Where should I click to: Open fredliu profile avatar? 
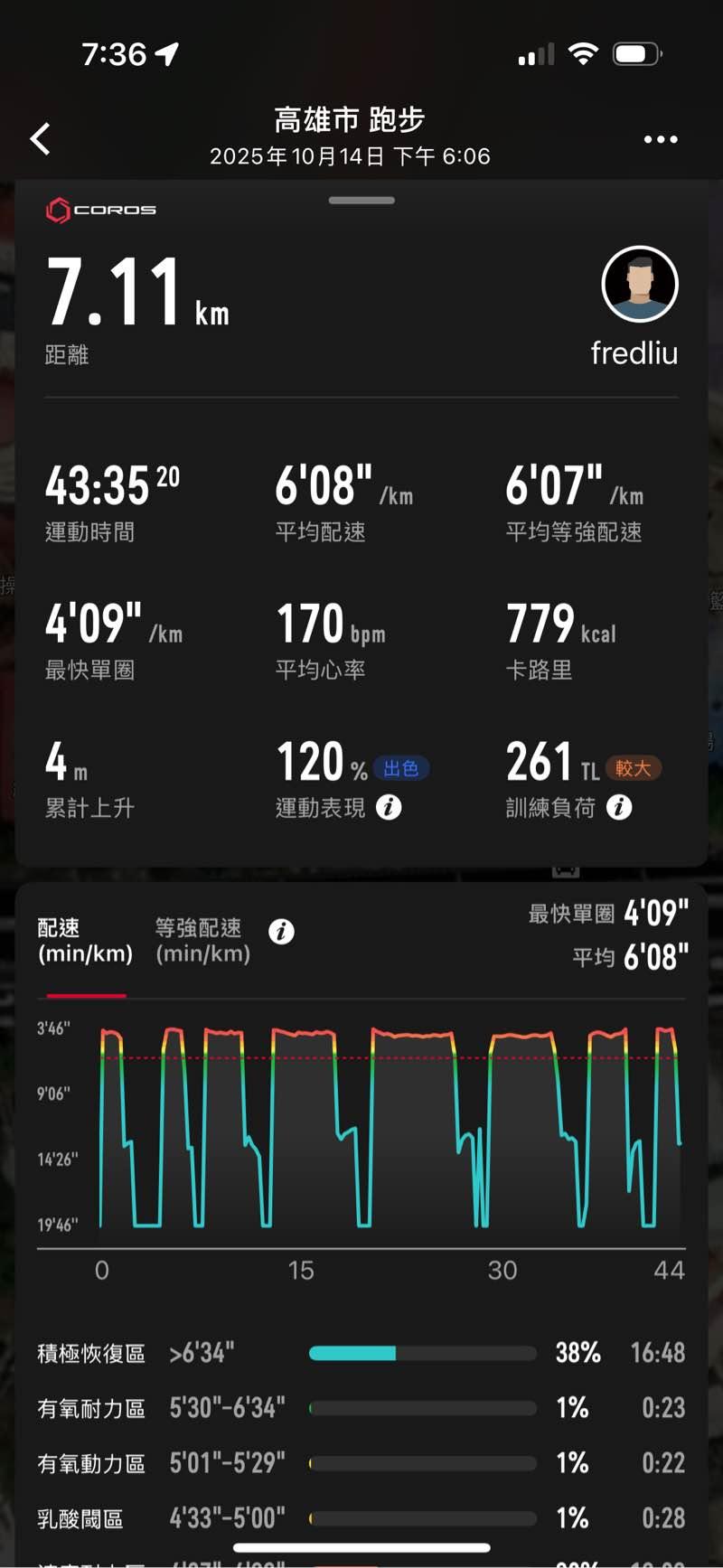[640, 285]
